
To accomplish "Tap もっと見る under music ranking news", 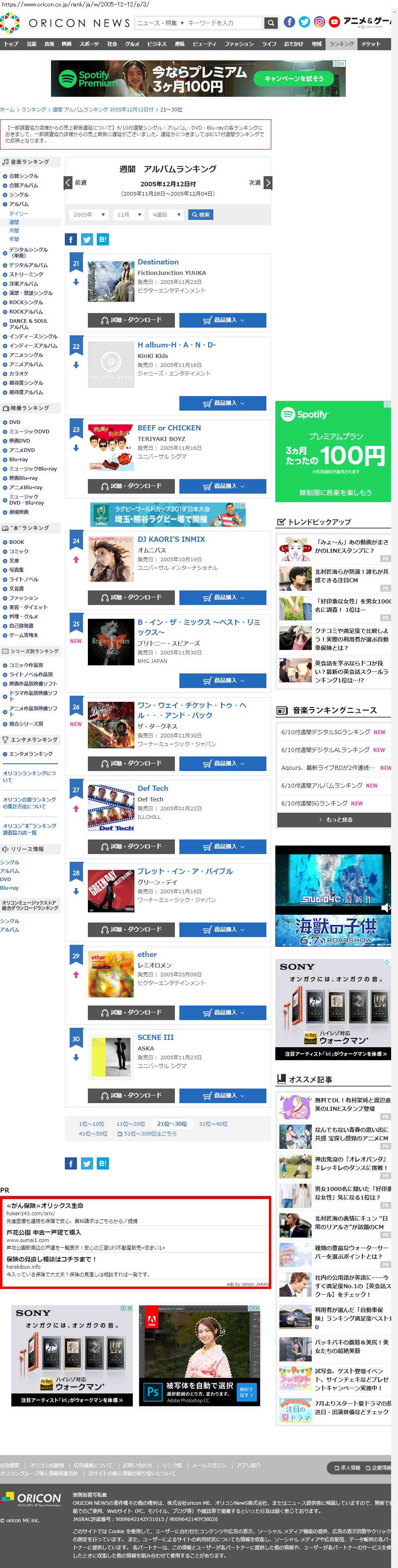I will [x=334, y=820].
